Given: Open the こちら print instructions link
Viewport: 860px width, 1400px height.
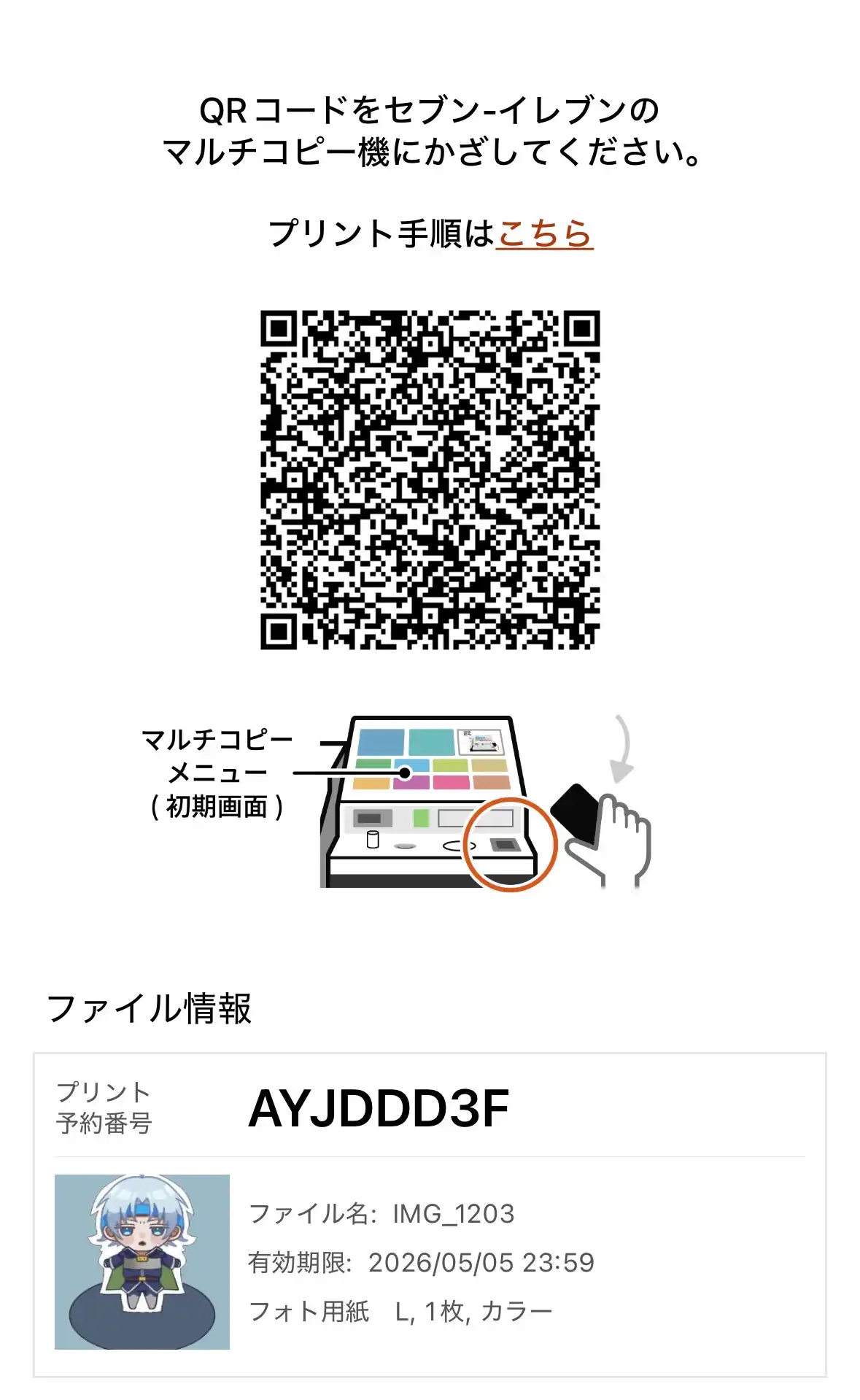Looking at the screenshot, I should pos(544,234).
